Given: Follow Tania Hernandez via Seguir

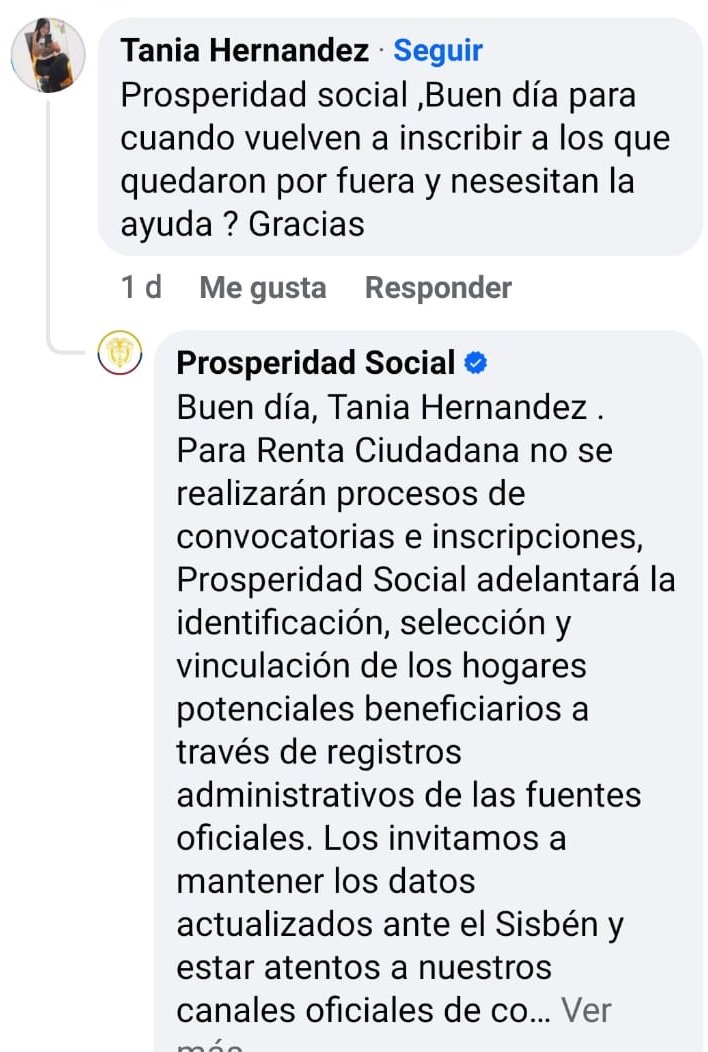Looking at the screenshot, I should click(x=438, y=50).
